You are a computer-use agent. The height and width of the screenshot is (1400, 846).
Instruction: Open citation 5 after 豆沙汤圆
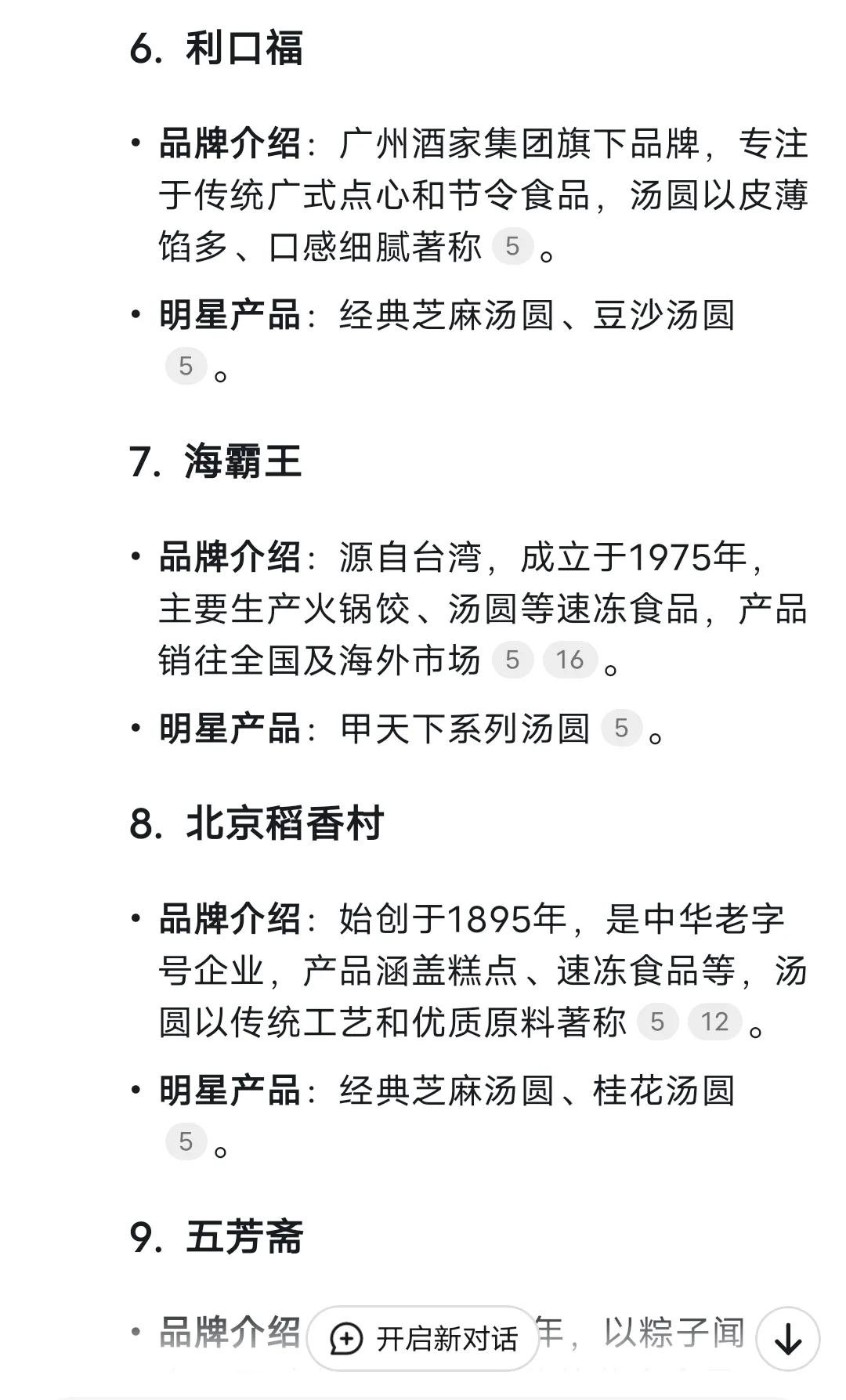pyautogui.click(x=186, y=366)
